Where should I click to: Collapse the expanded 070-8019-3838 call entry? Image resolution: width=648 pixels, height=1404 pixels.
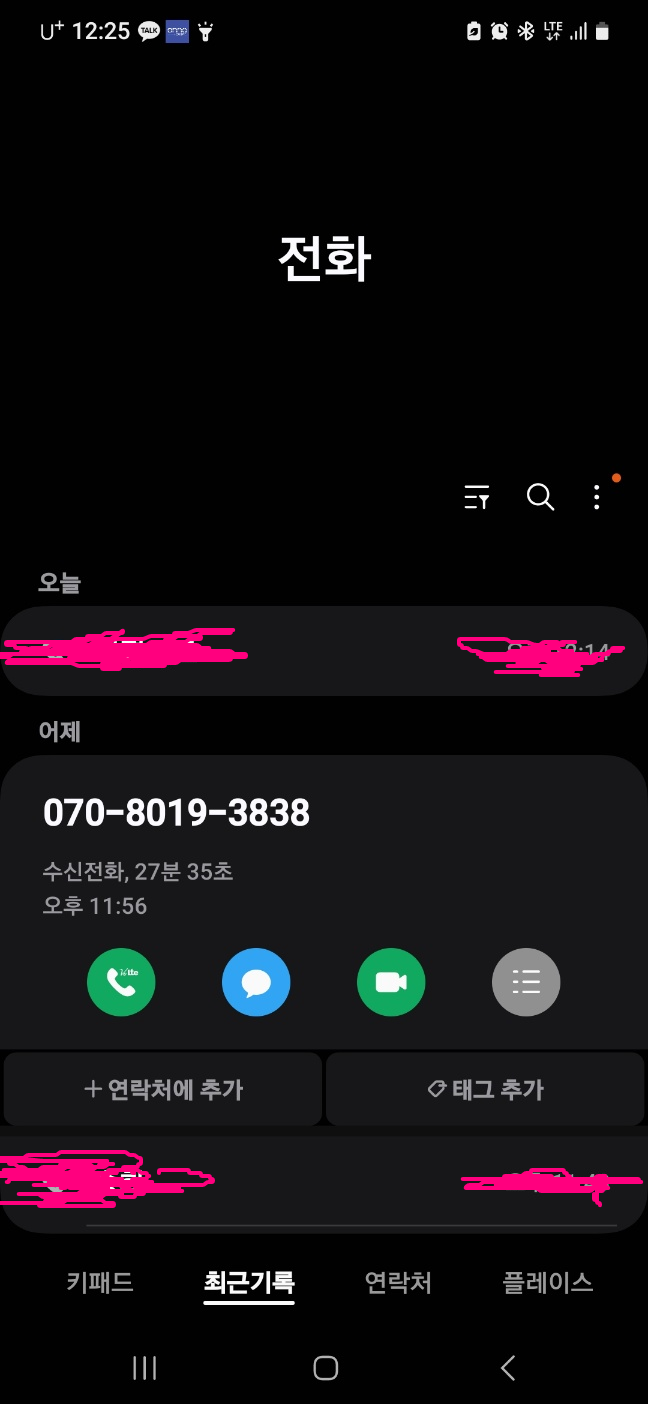pos(324,813)
